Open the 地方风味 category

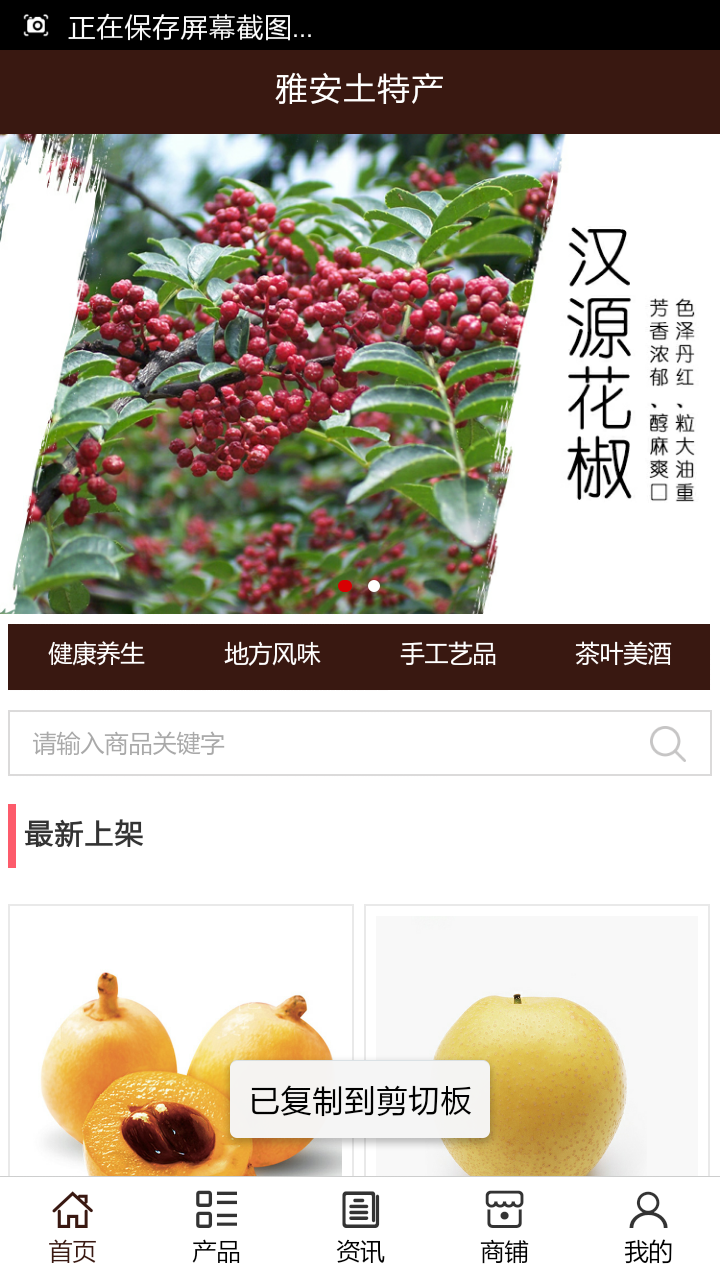click(x=272, y=655)
